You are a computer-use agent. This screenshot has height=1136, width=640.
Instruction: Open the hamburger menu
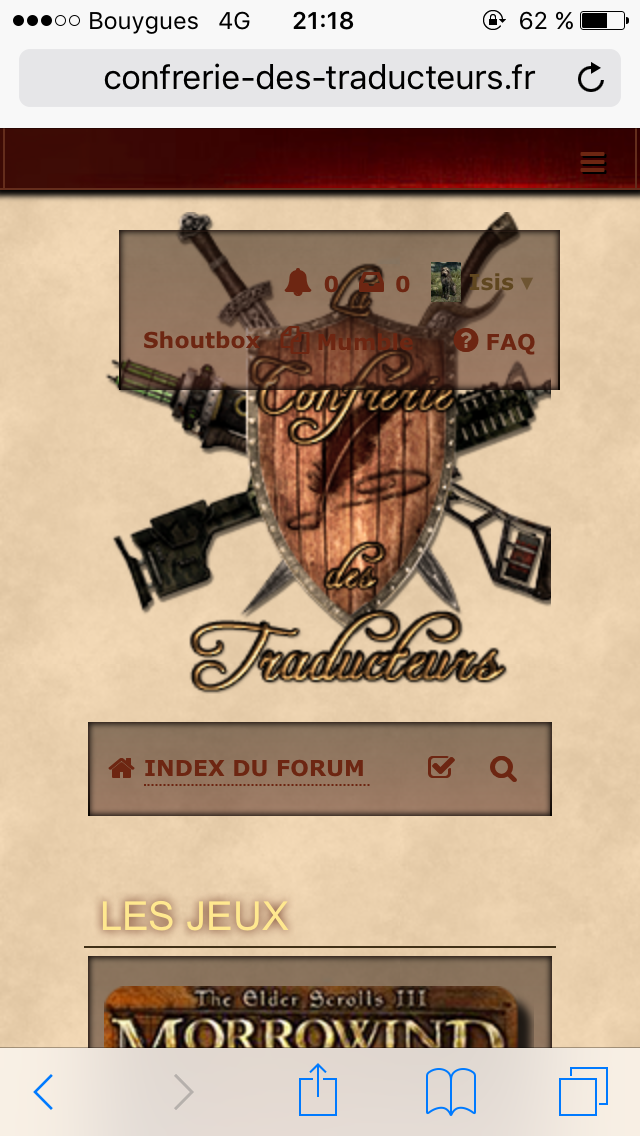pyautogui.click(x=593, y=162)
